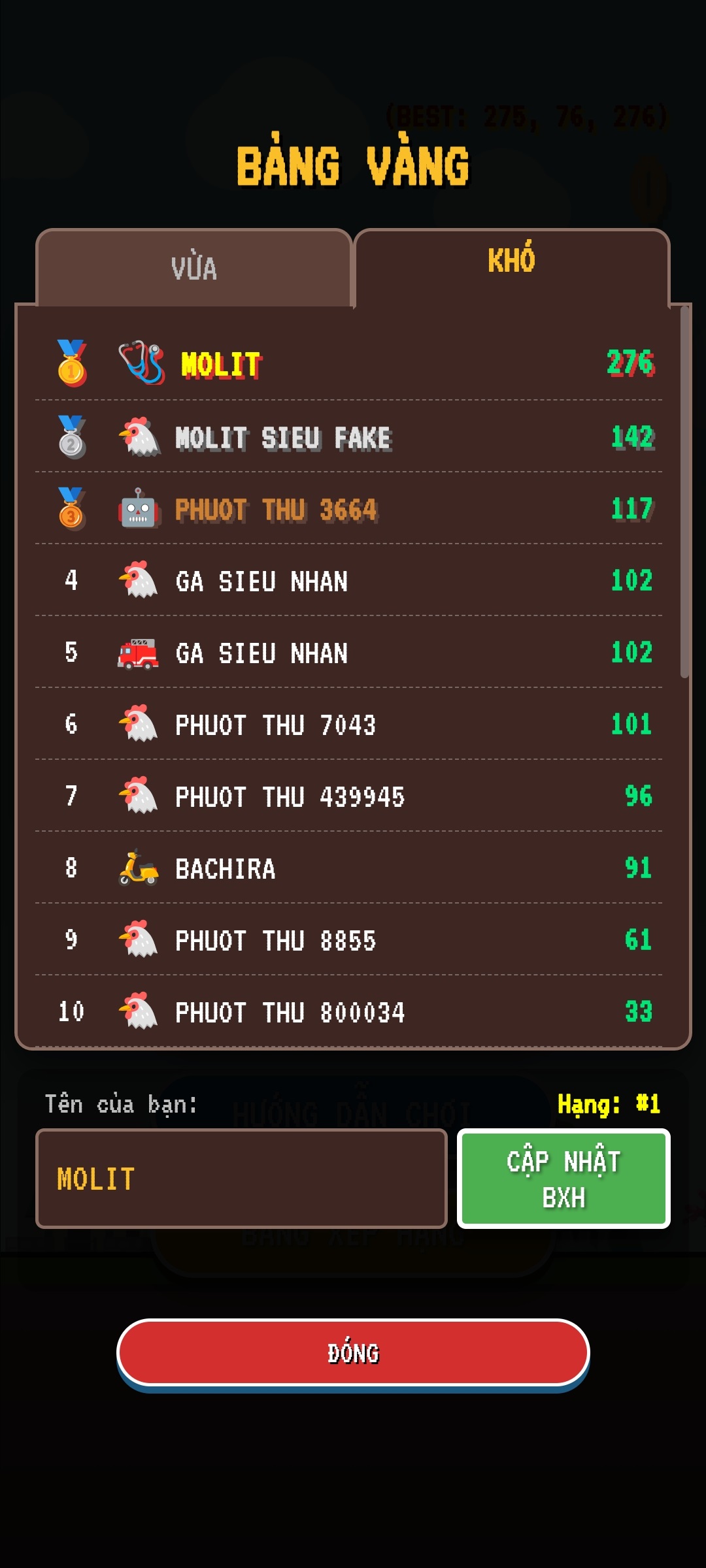Tap the CẬP NHẬT BXH button

563,1179
